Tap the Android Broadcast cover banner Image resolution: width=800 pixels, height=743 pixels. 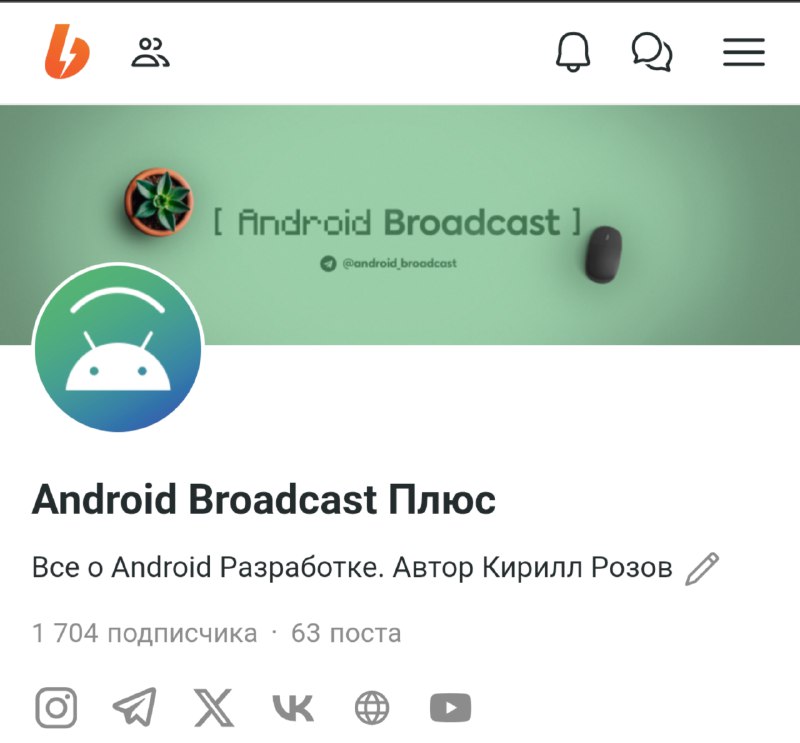coord(400,225)
